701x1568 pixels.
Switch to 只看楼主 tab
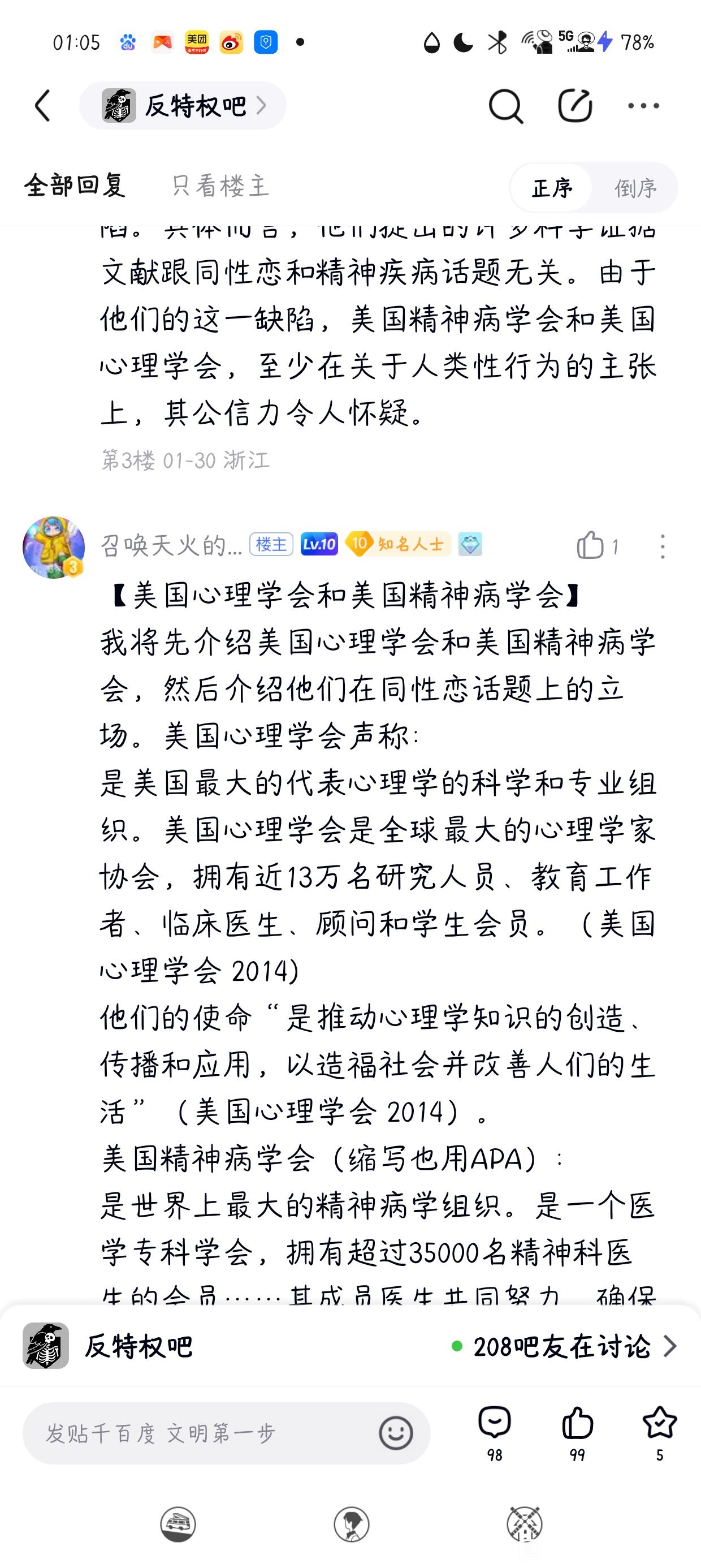(x=220, y=186)
